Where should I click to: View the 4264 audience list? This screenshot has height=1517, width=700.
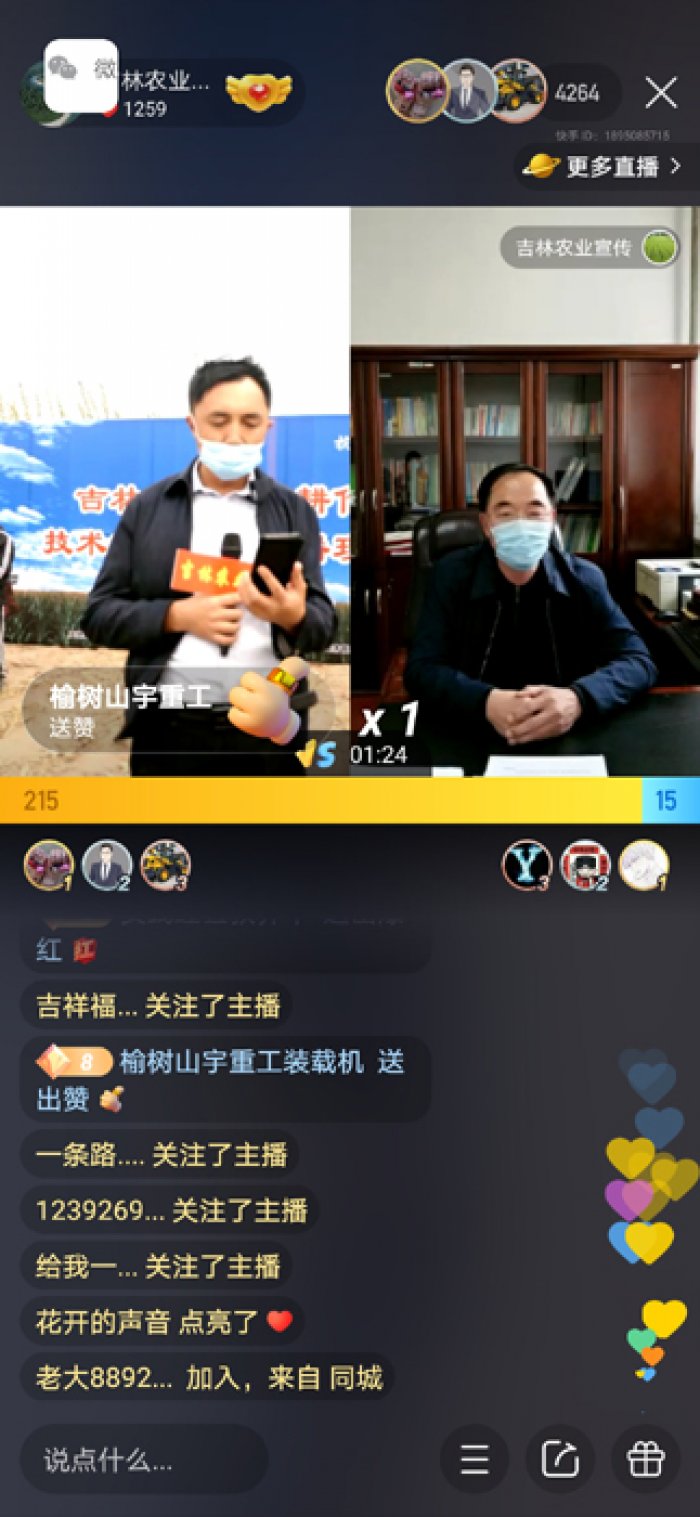pos(577,93)
